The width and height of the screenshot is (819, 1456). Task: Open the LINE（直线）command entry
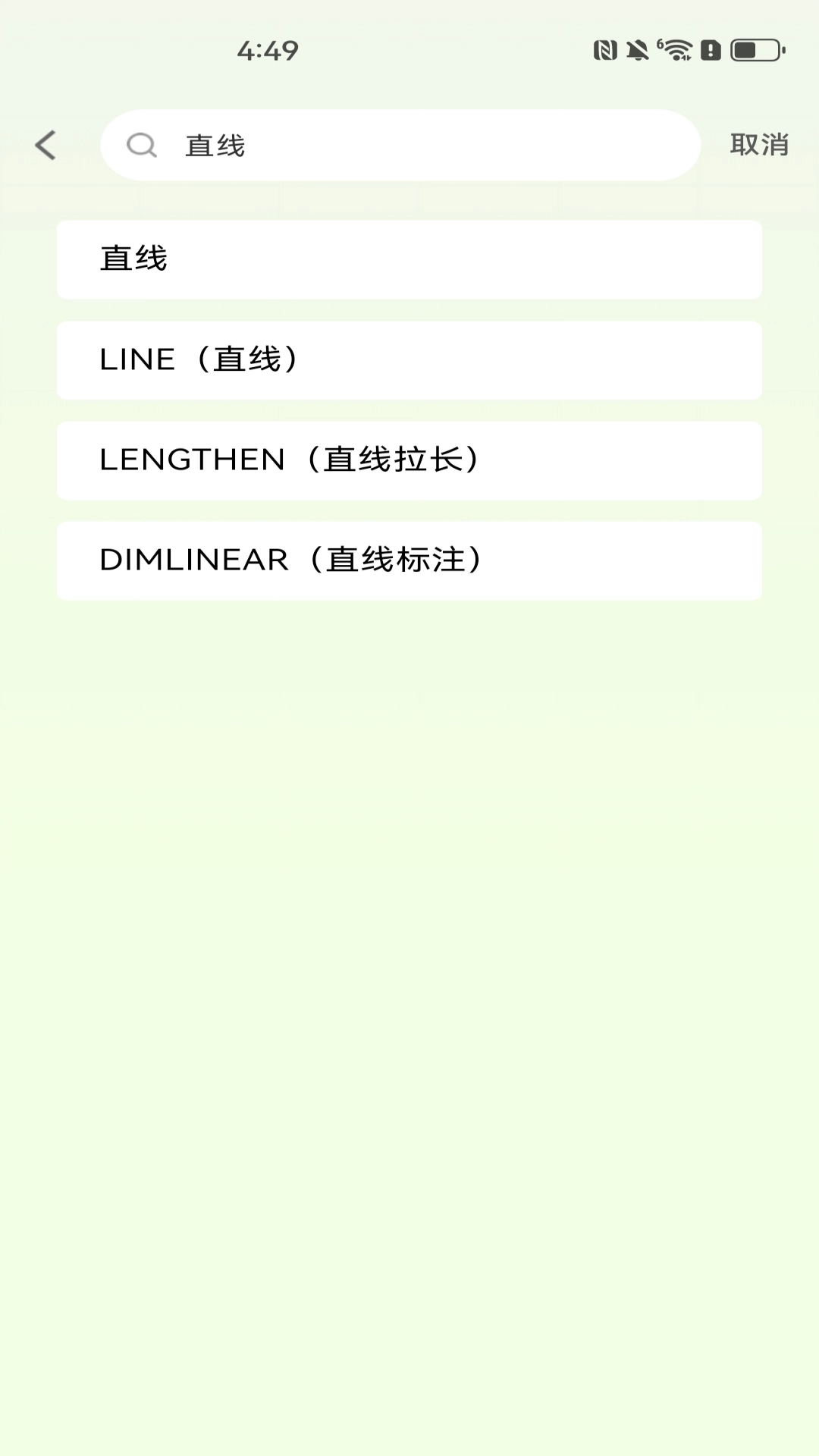pos(409,360)
